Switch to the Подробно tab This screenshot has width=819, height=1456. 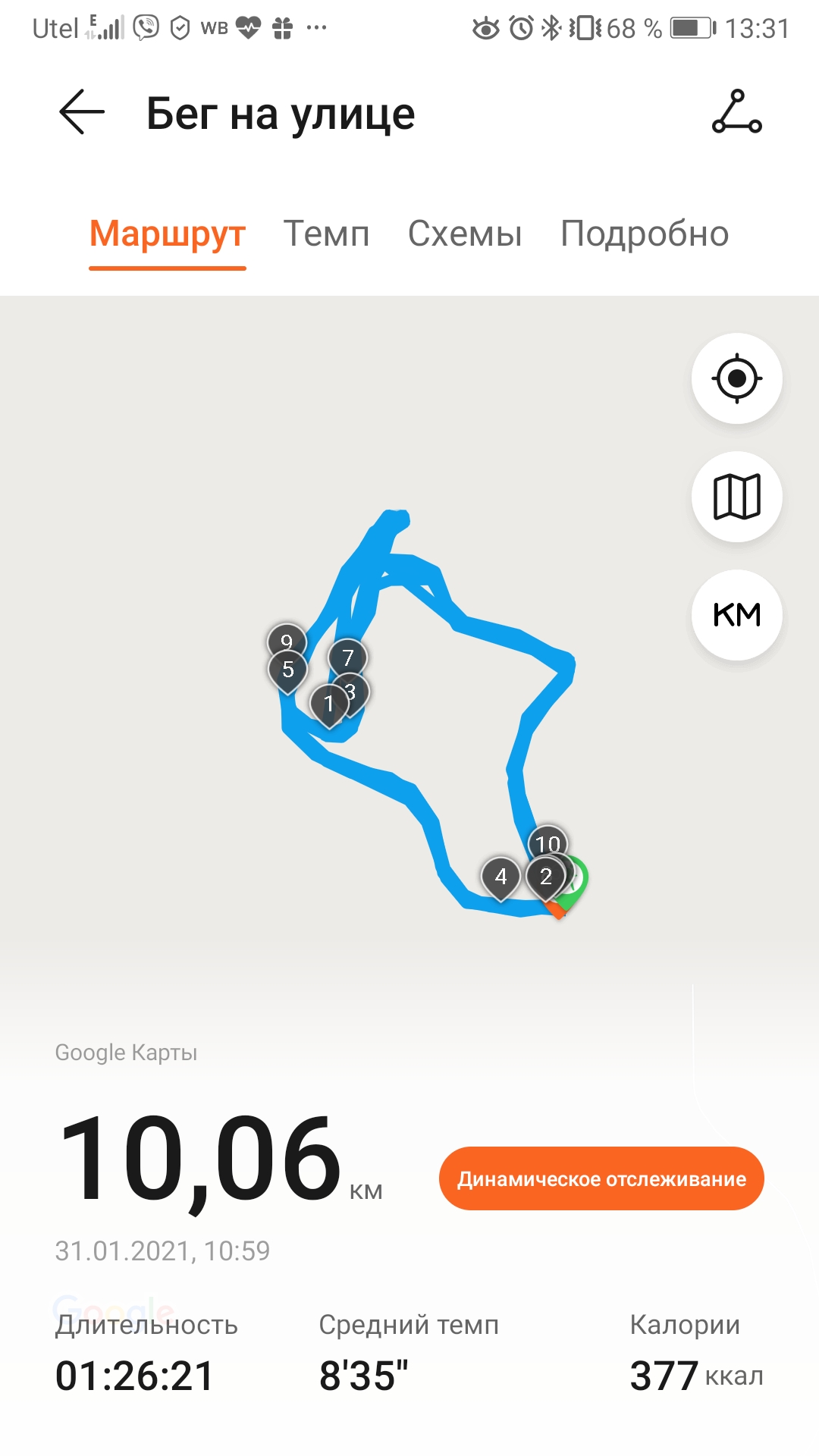tap(645, 234)
